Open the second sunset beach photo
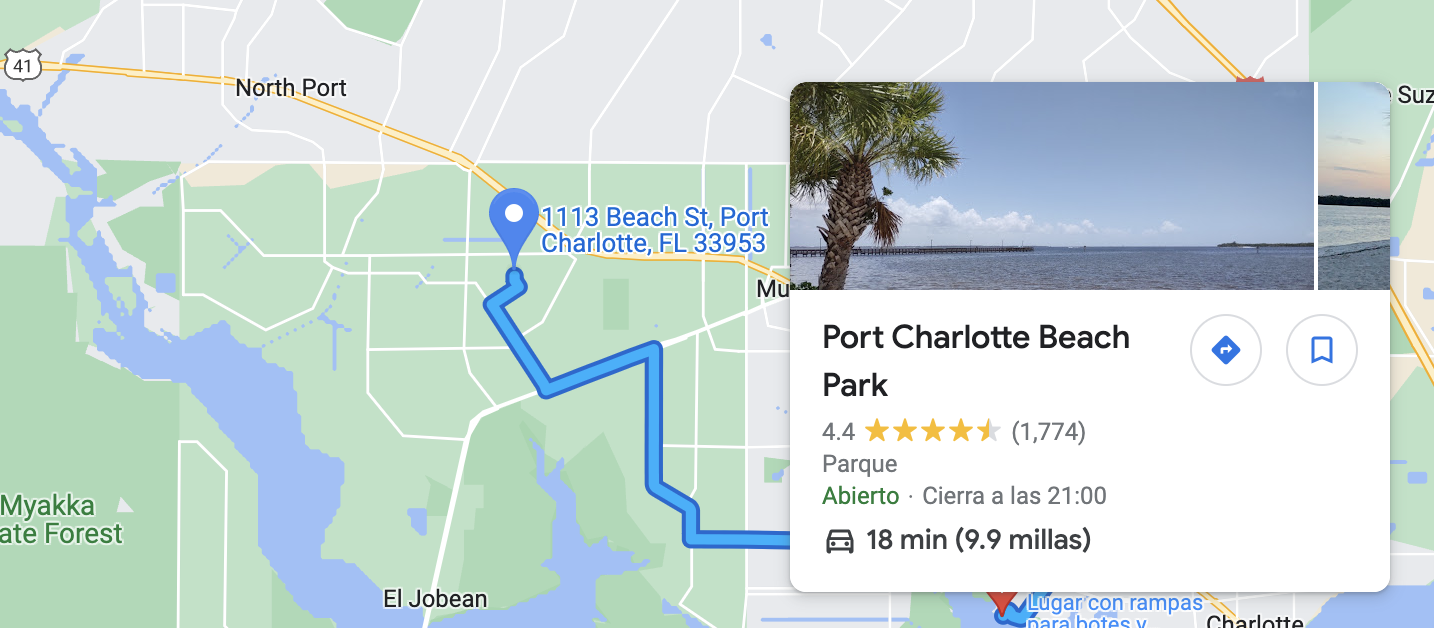This screenshot has width=1434, height=628. 1354,187
